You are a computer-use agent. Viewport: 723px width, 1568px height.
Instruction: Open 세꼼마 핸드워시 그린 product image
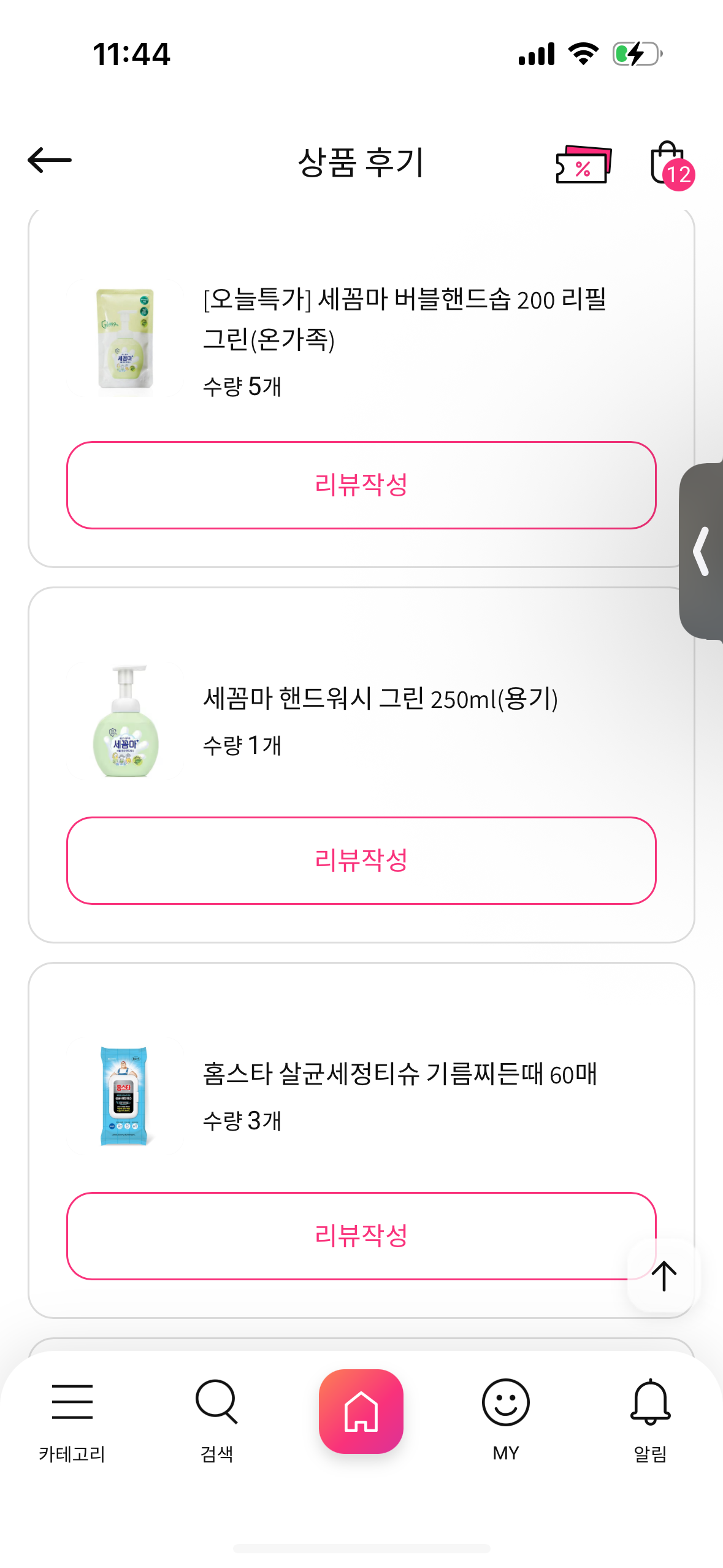click(126, 721)
